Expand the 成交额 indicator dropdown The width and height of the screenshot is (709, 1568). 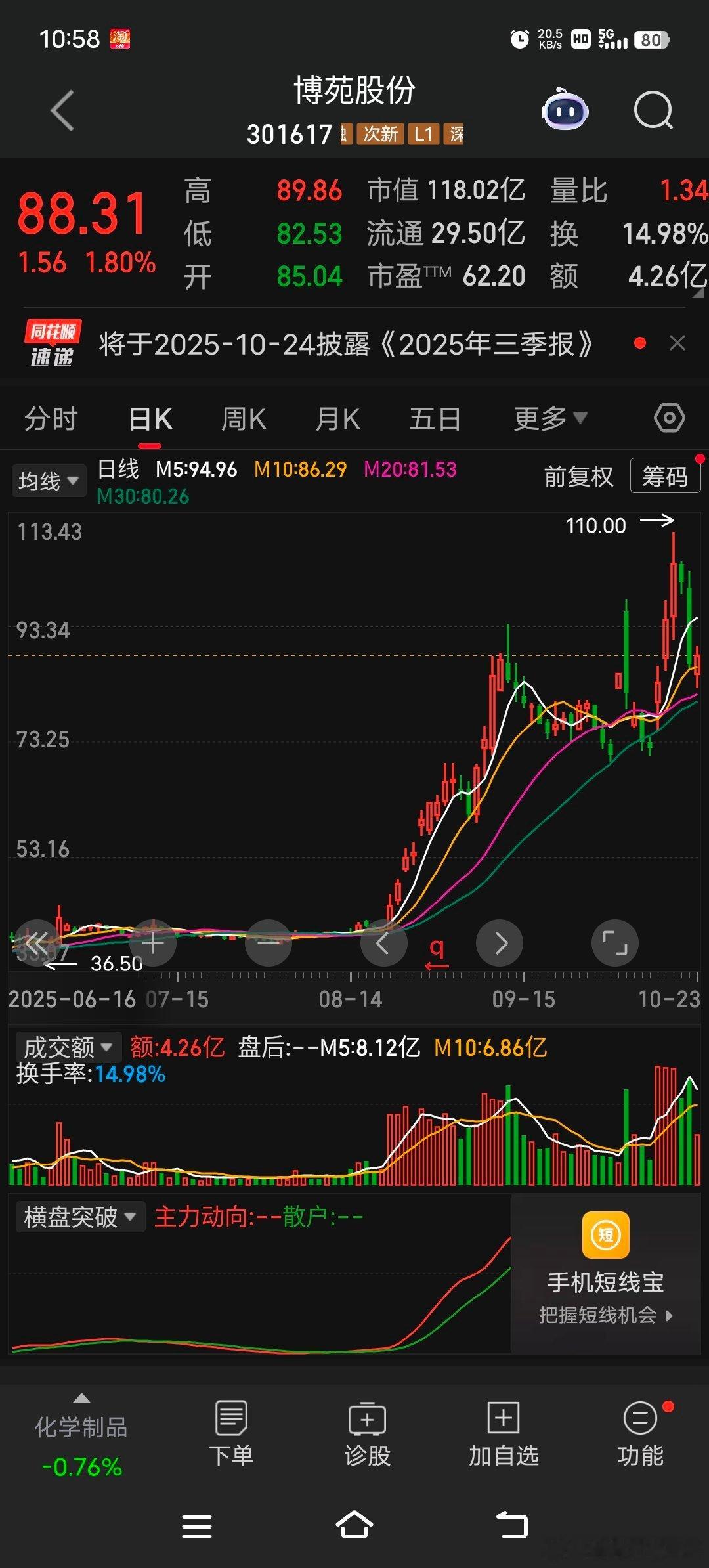pyautogui.click(x=68, y=1047)
